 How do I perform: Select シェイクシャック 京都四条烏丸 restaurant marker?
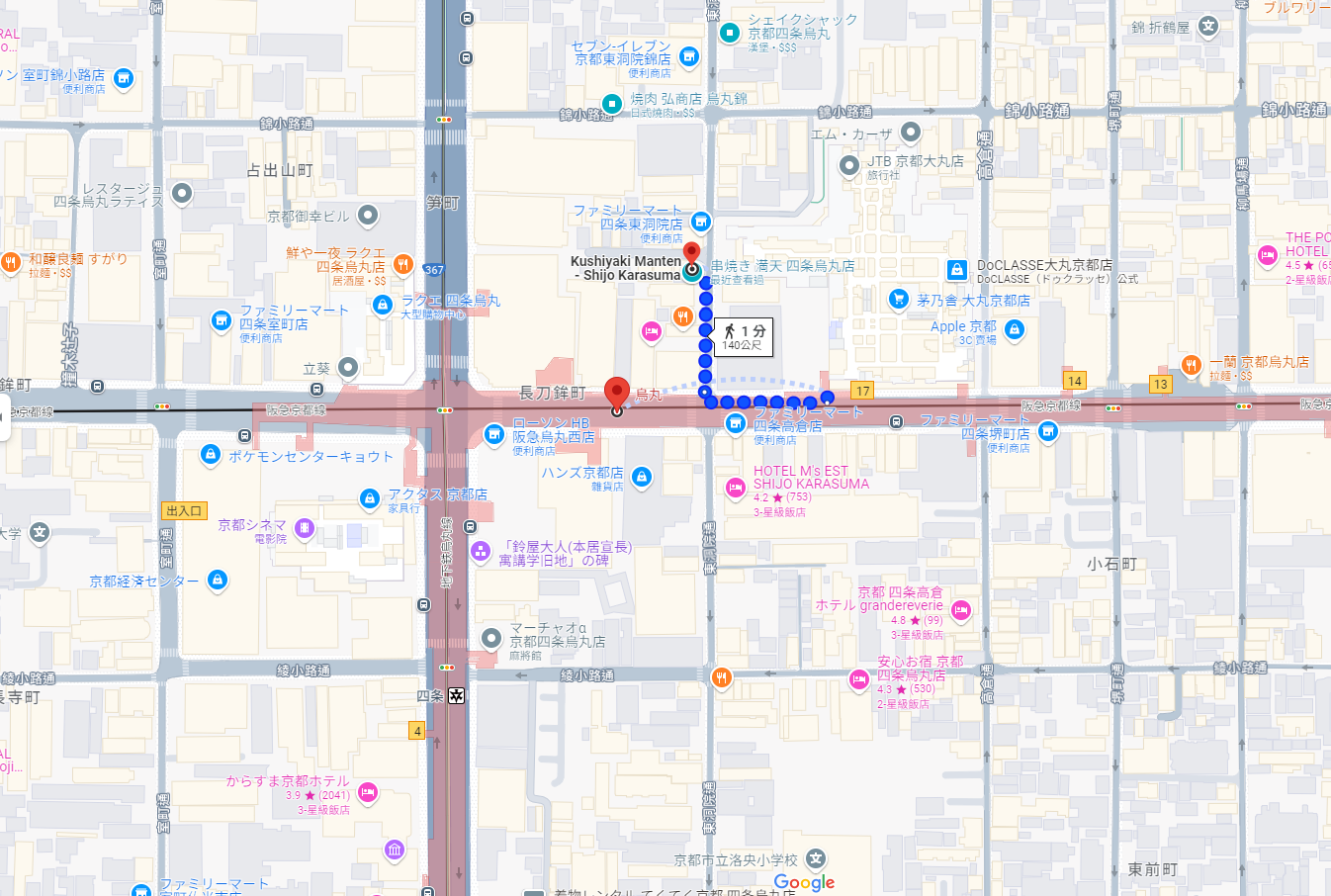tap(730, 33)
